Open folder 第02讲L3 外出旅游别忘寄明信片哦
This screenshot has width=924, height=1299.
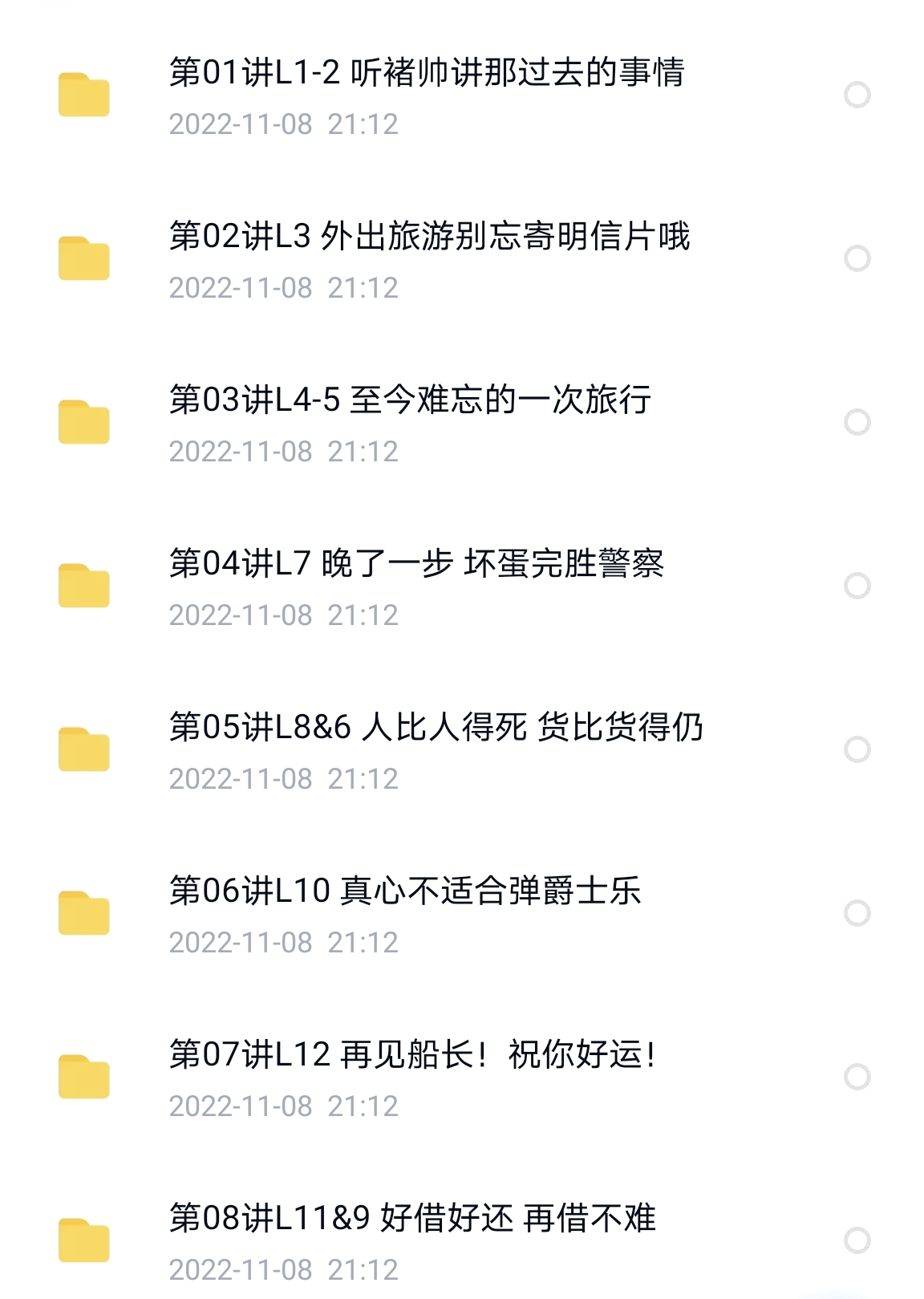[429, 237]
